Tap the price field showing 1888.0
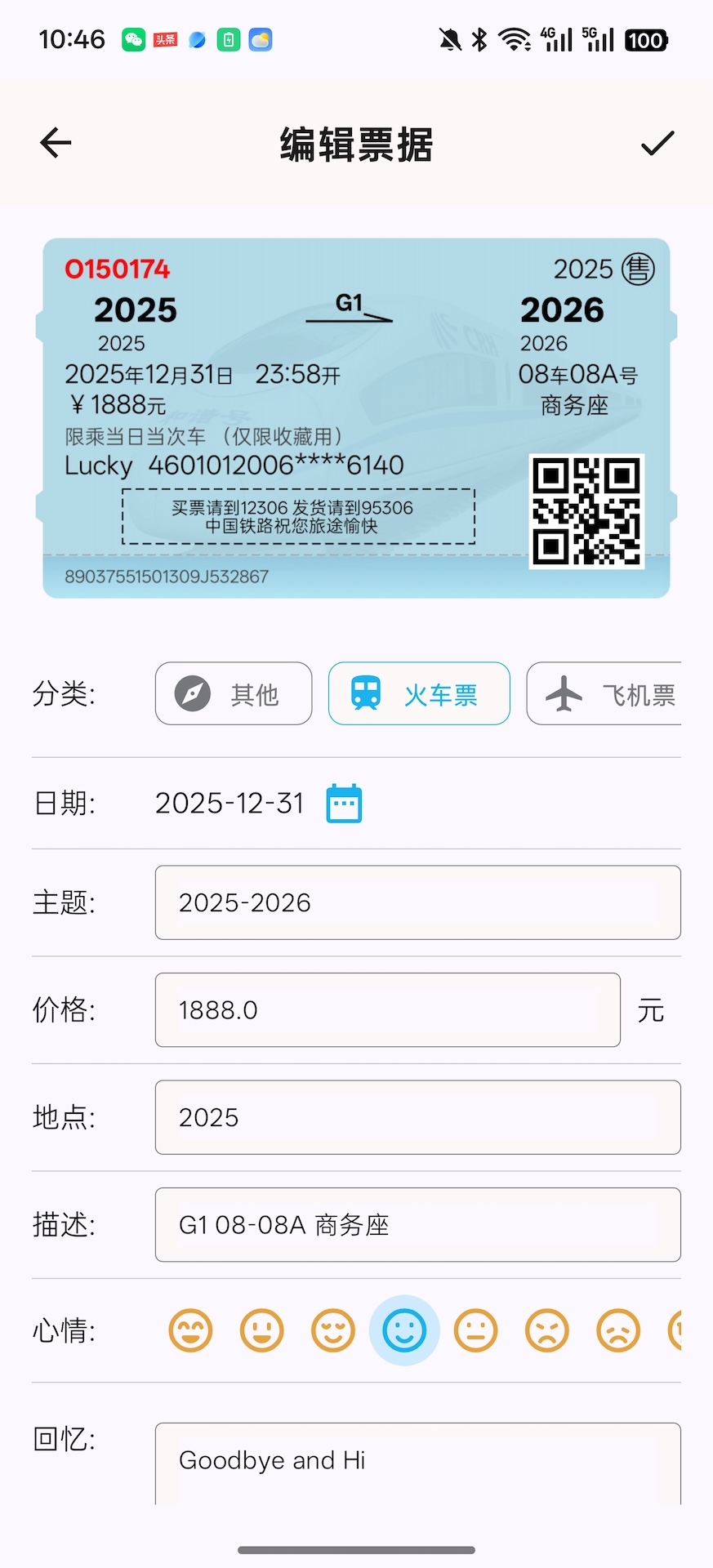 tap(387, 1009)
